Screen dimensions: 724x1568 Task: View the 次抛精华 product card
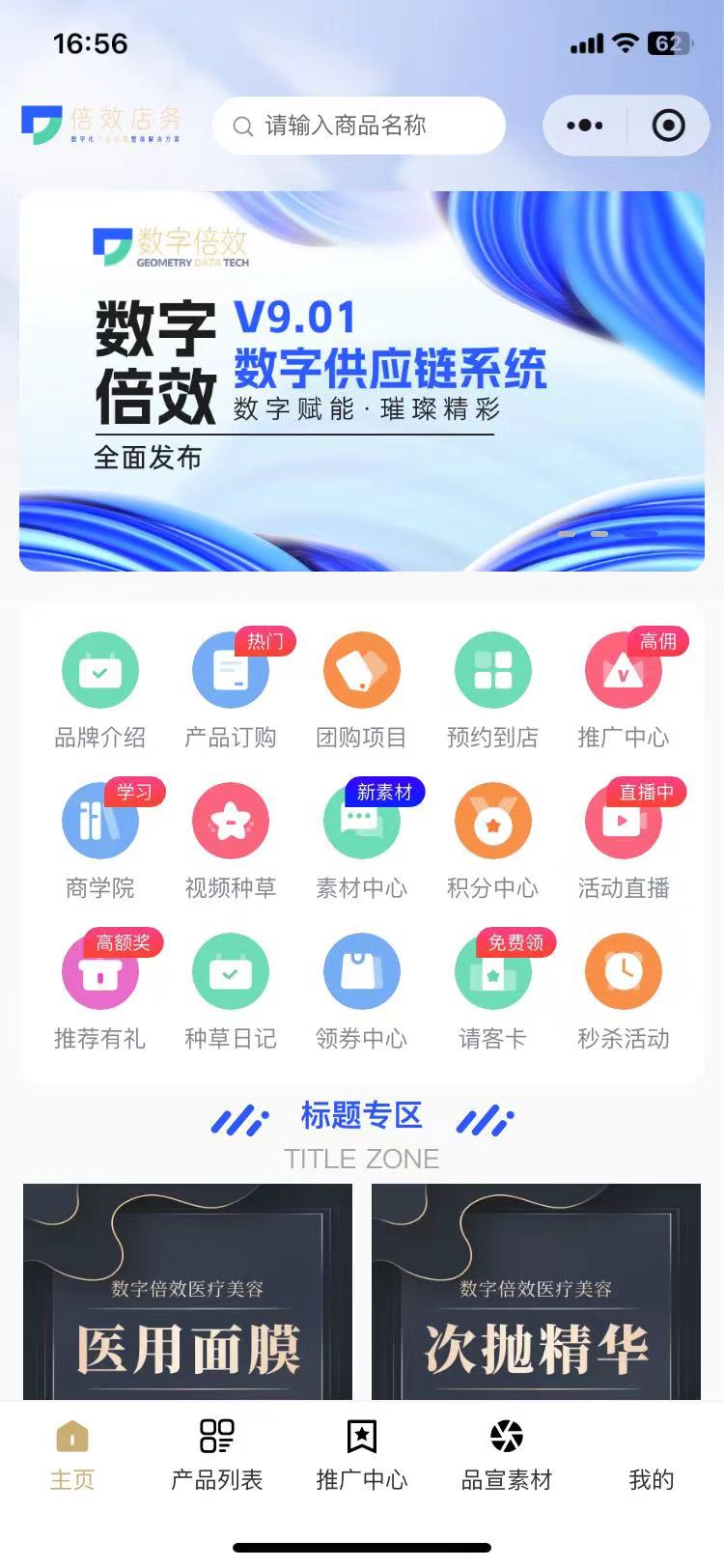point(536,1292)
